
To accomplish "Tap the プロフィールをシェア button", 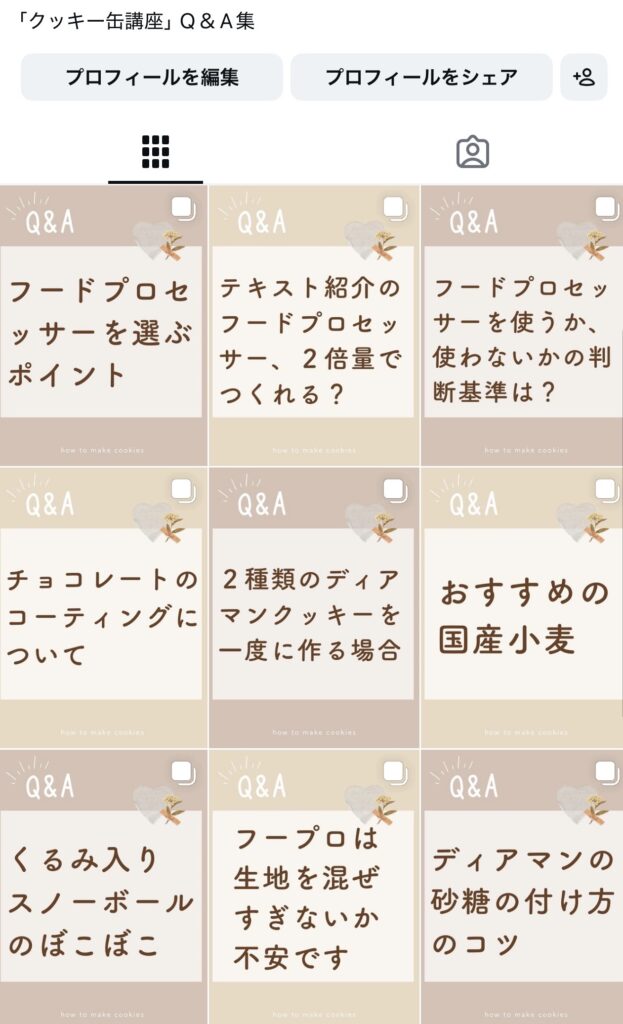I will [421, 77].
